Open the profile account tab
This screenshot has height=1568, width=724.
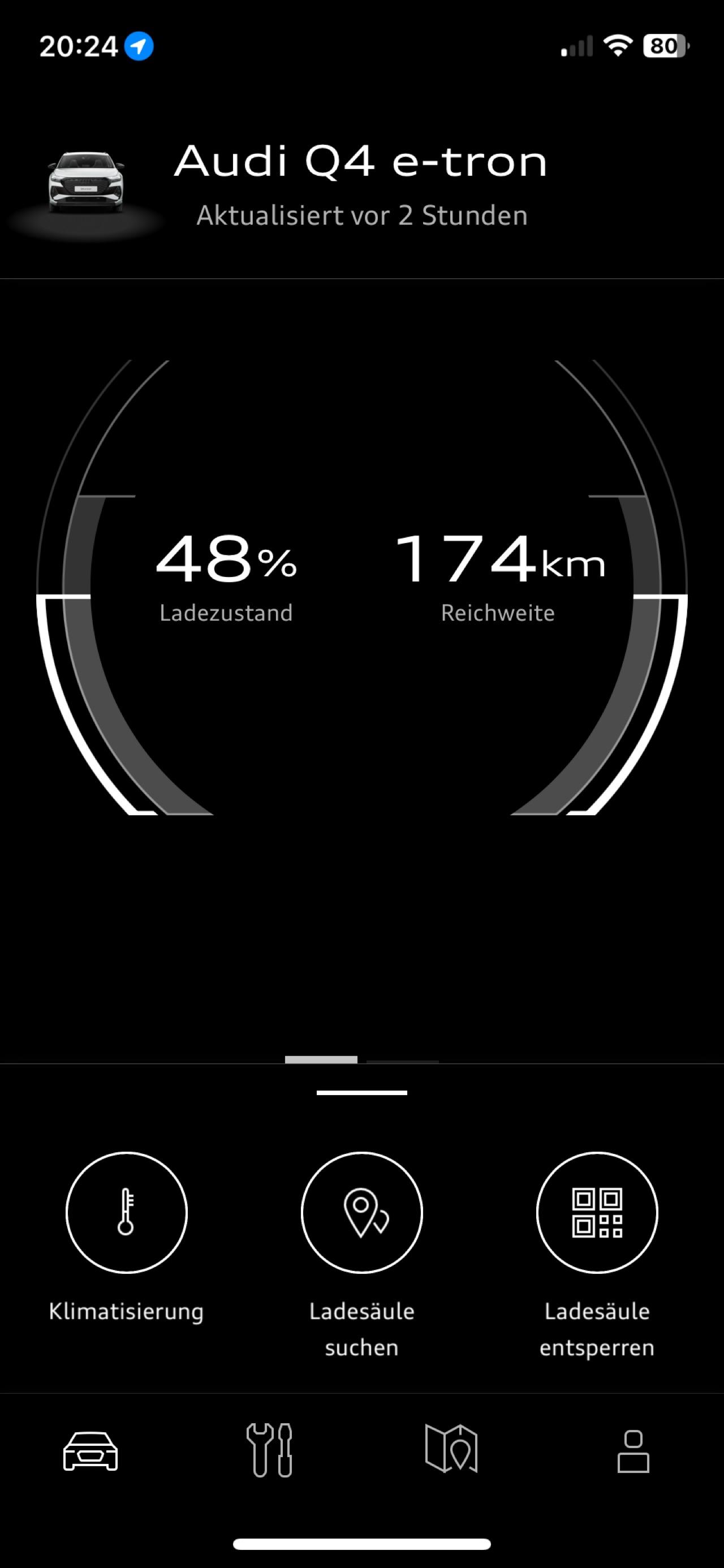(633, 1451)
